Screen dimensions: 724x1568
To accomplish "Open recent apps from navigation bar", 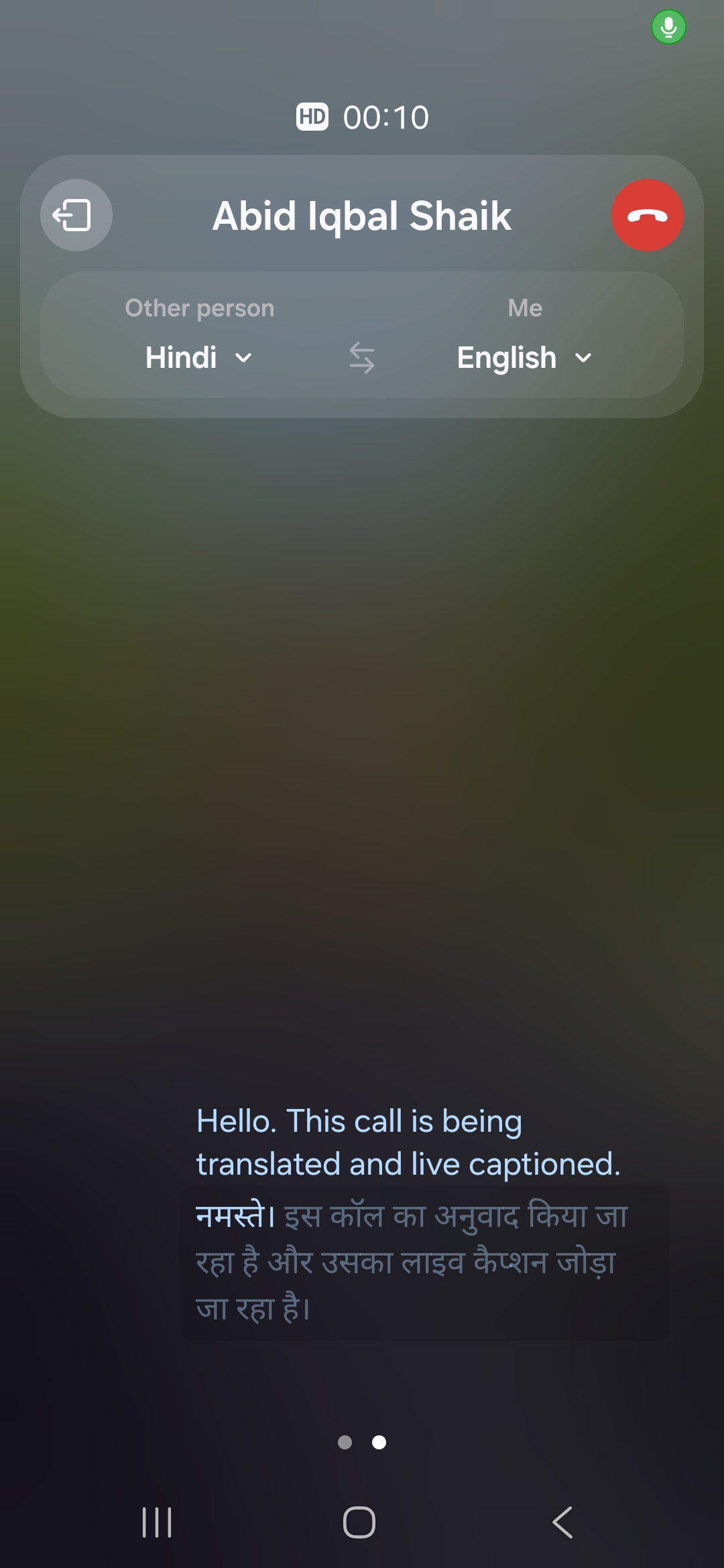I will tap(157, 1522).
